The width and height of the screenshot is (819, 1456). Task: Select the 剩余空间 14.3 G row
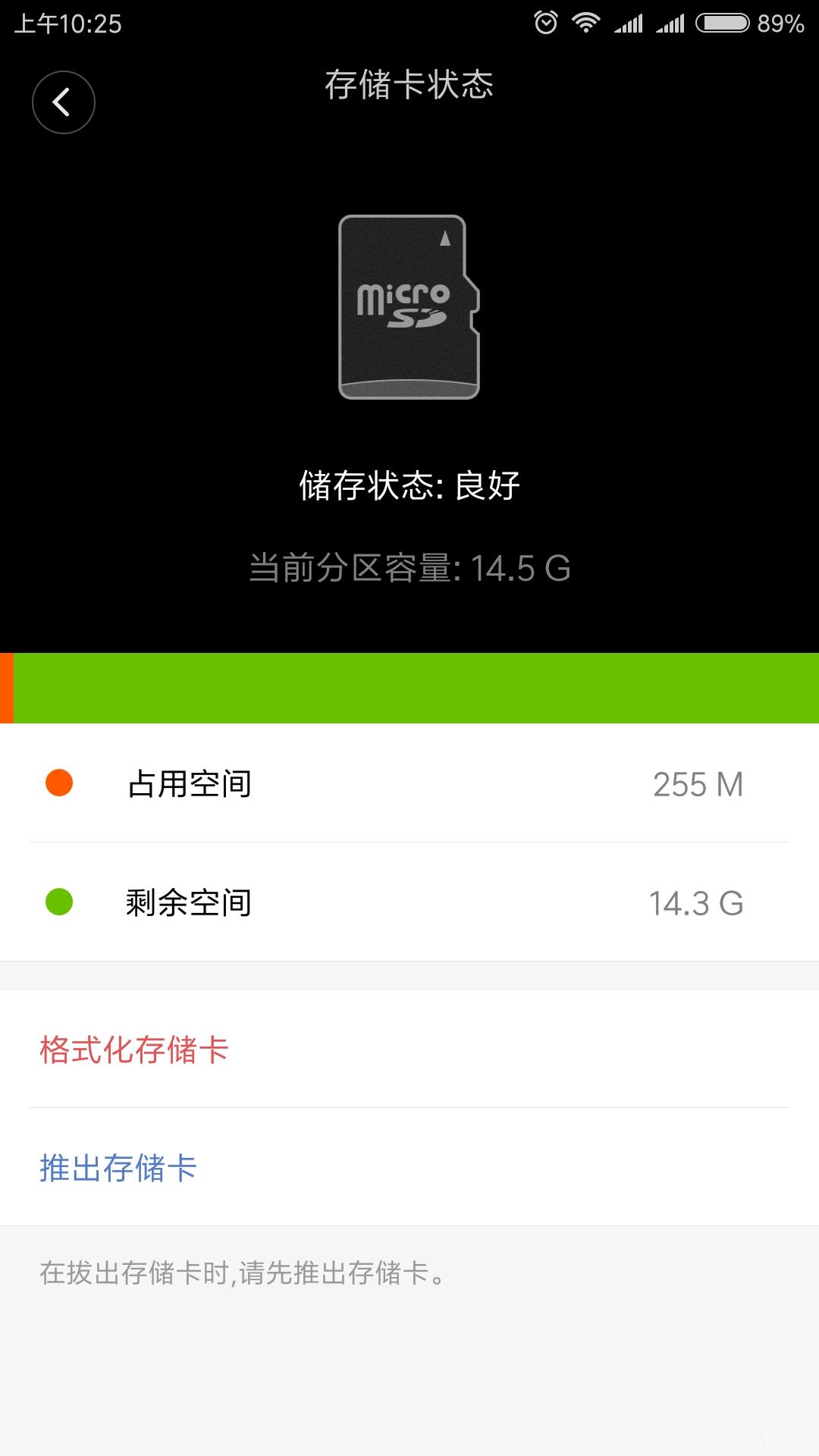tap(409, 902)
